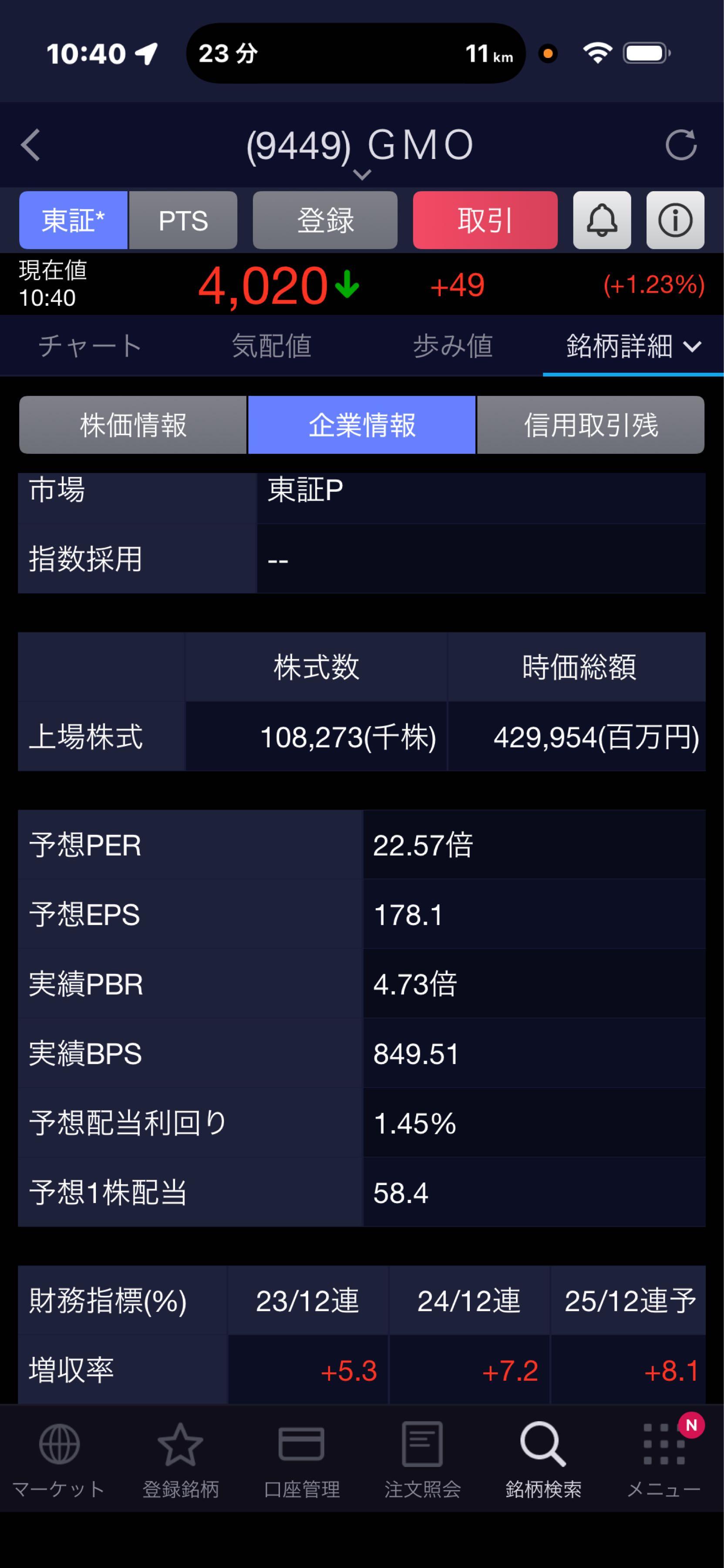
Task: Select the 信用取引残 margin balance view
Action: point(590,425)
